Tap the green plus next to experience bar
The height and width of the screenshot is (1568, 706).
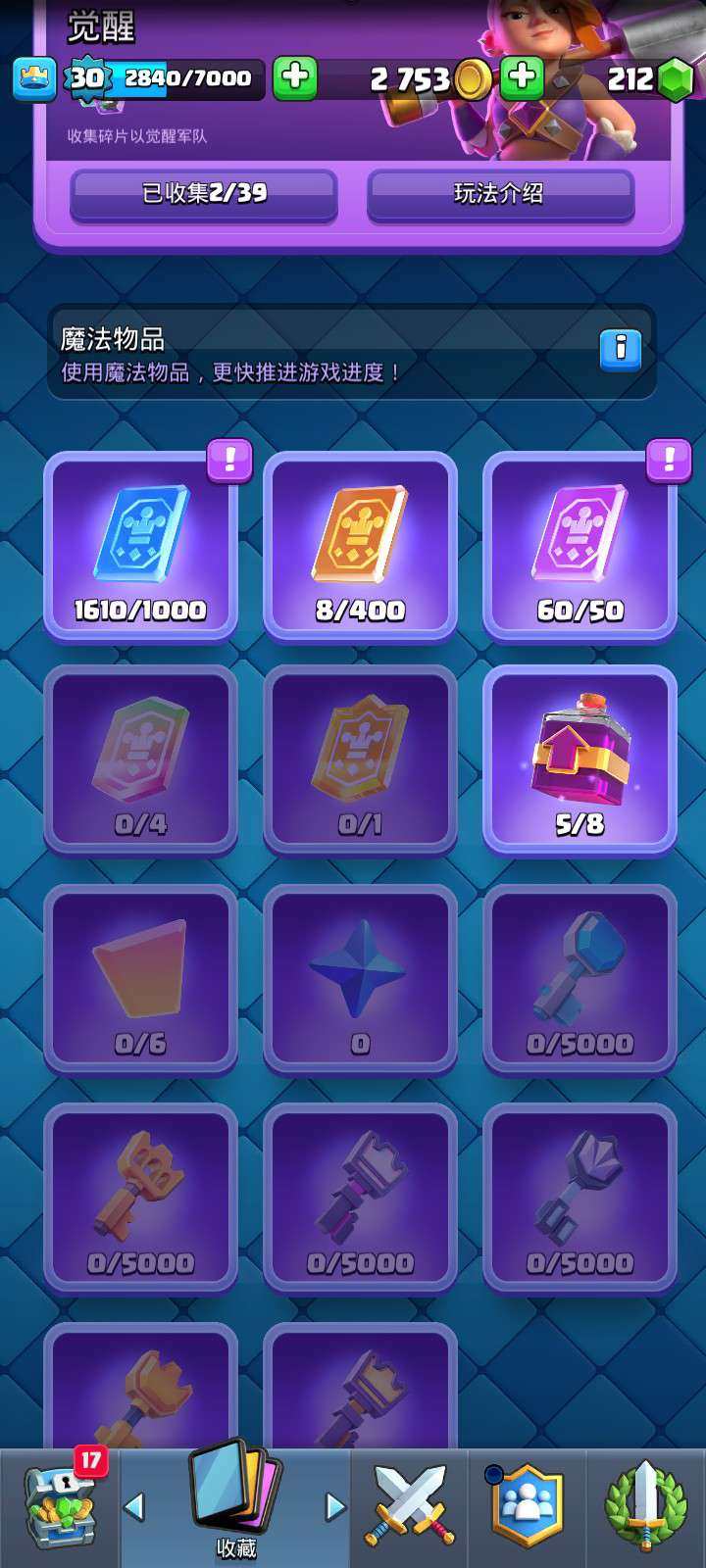click(x=294, y=78)
